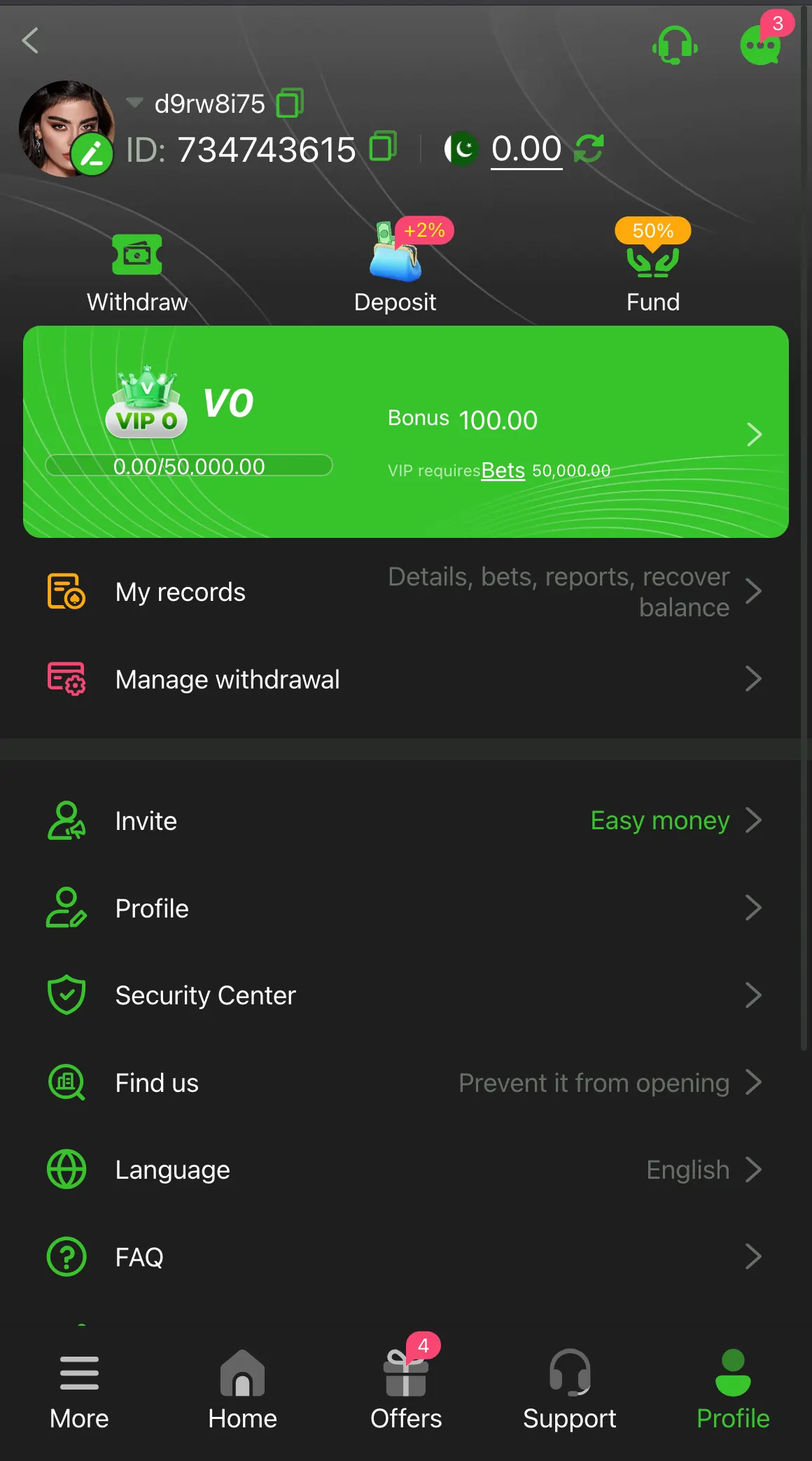The image size is (812, 1461).
Task: Open Manage withdrawal
Action: click(406, 679)
